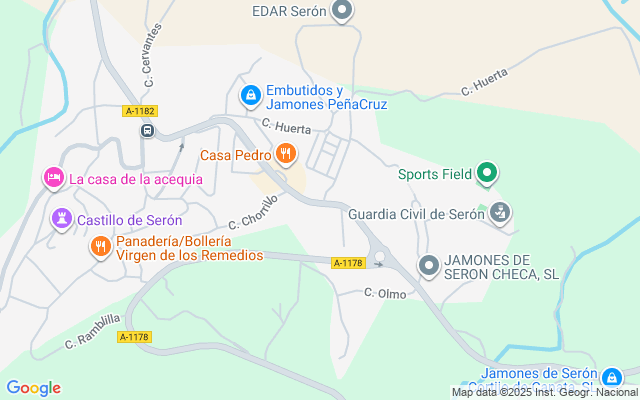Open La casa de la acequia lodging marker
The height and width of the screenshot is (400, 640).
pos(54,178)
